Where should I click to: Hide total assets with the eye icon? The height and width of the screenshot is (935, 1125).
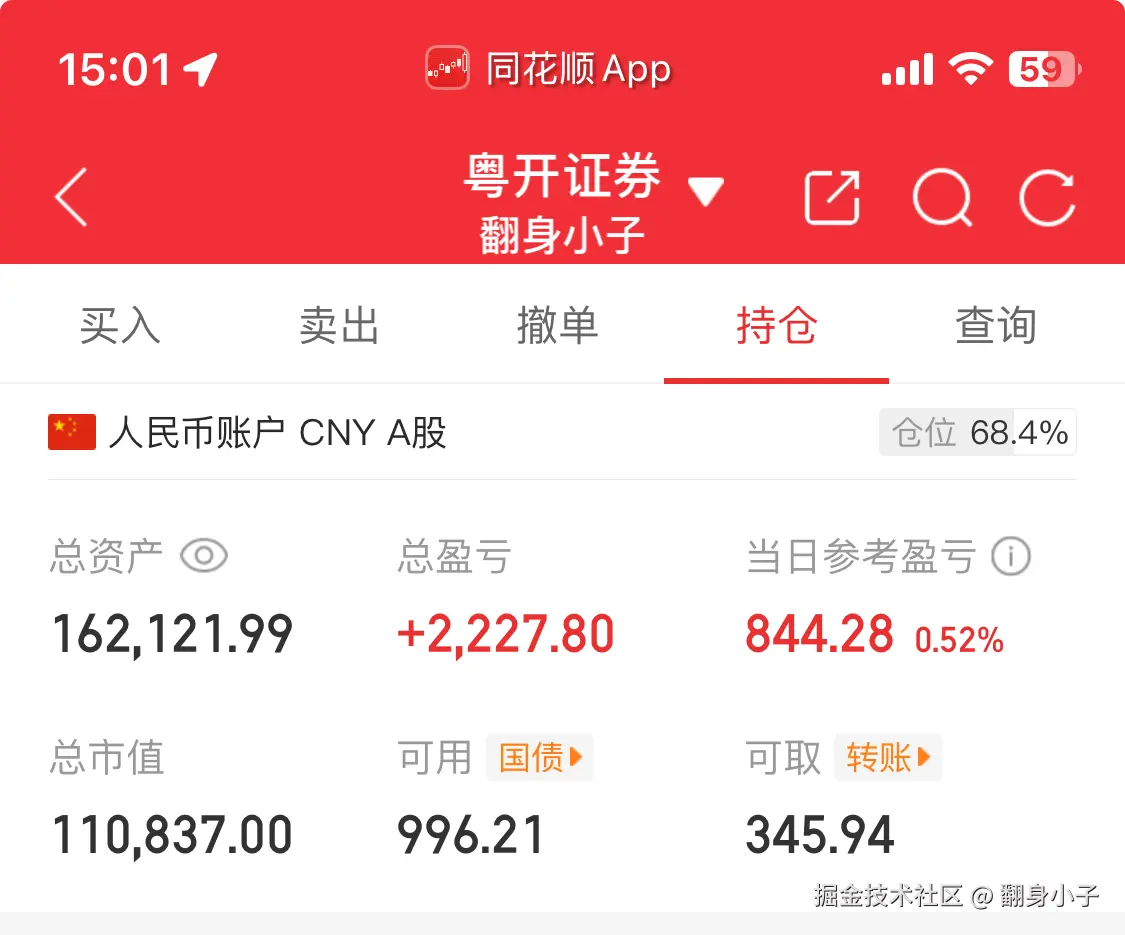click(x=204, y=555)
